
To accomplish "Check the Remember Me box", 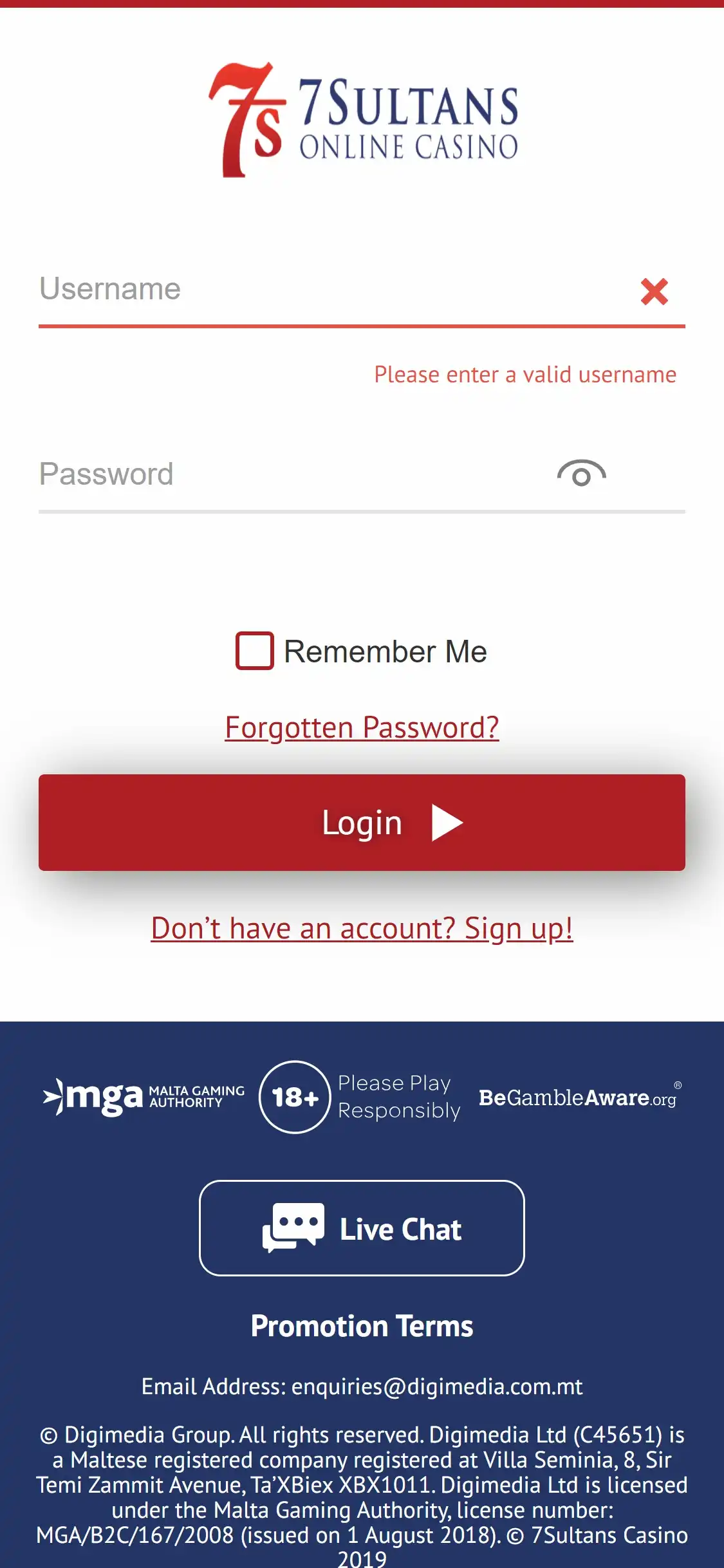I will pyautogui.click(x=255, y=651).
